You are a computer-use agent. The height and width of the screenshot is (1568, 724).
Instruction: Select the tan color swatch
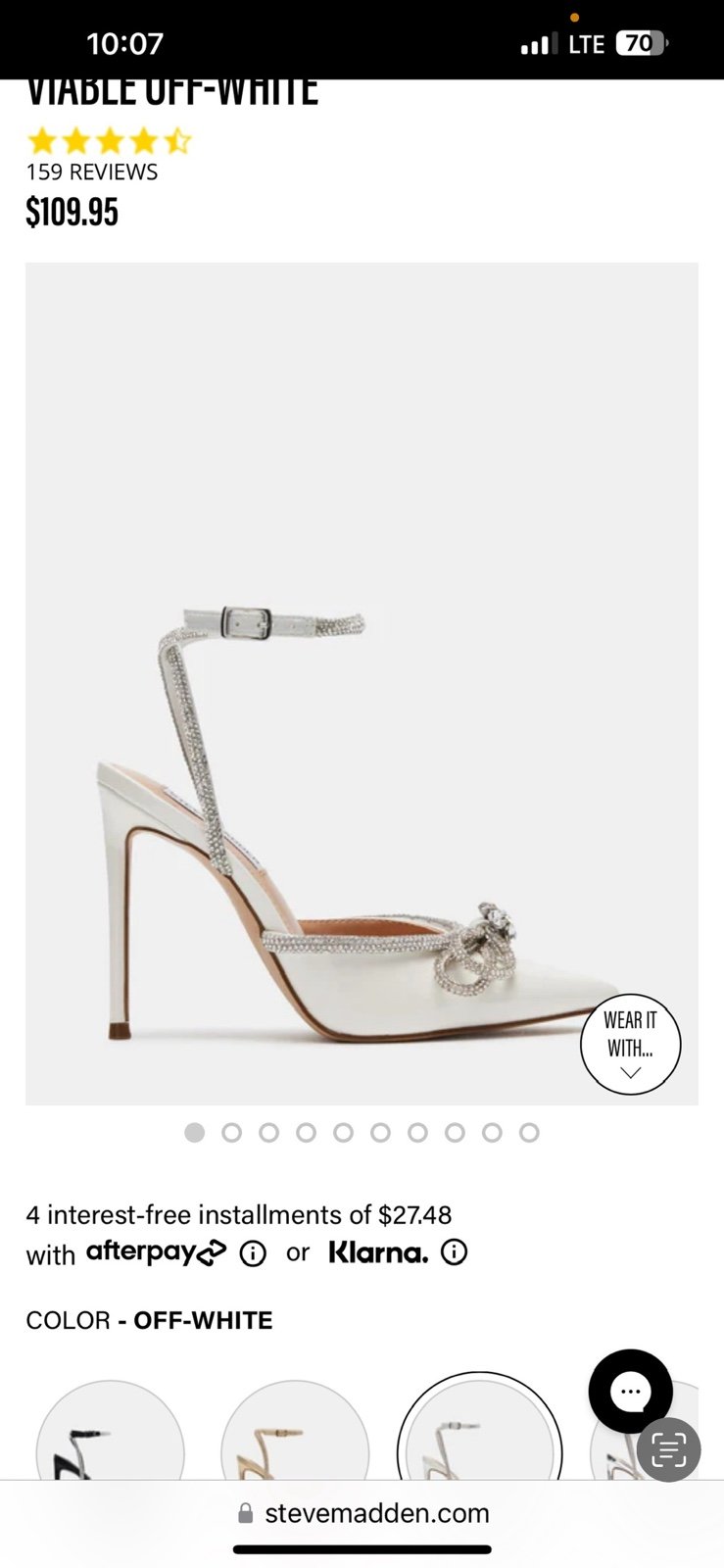[x=295, y=1430]
